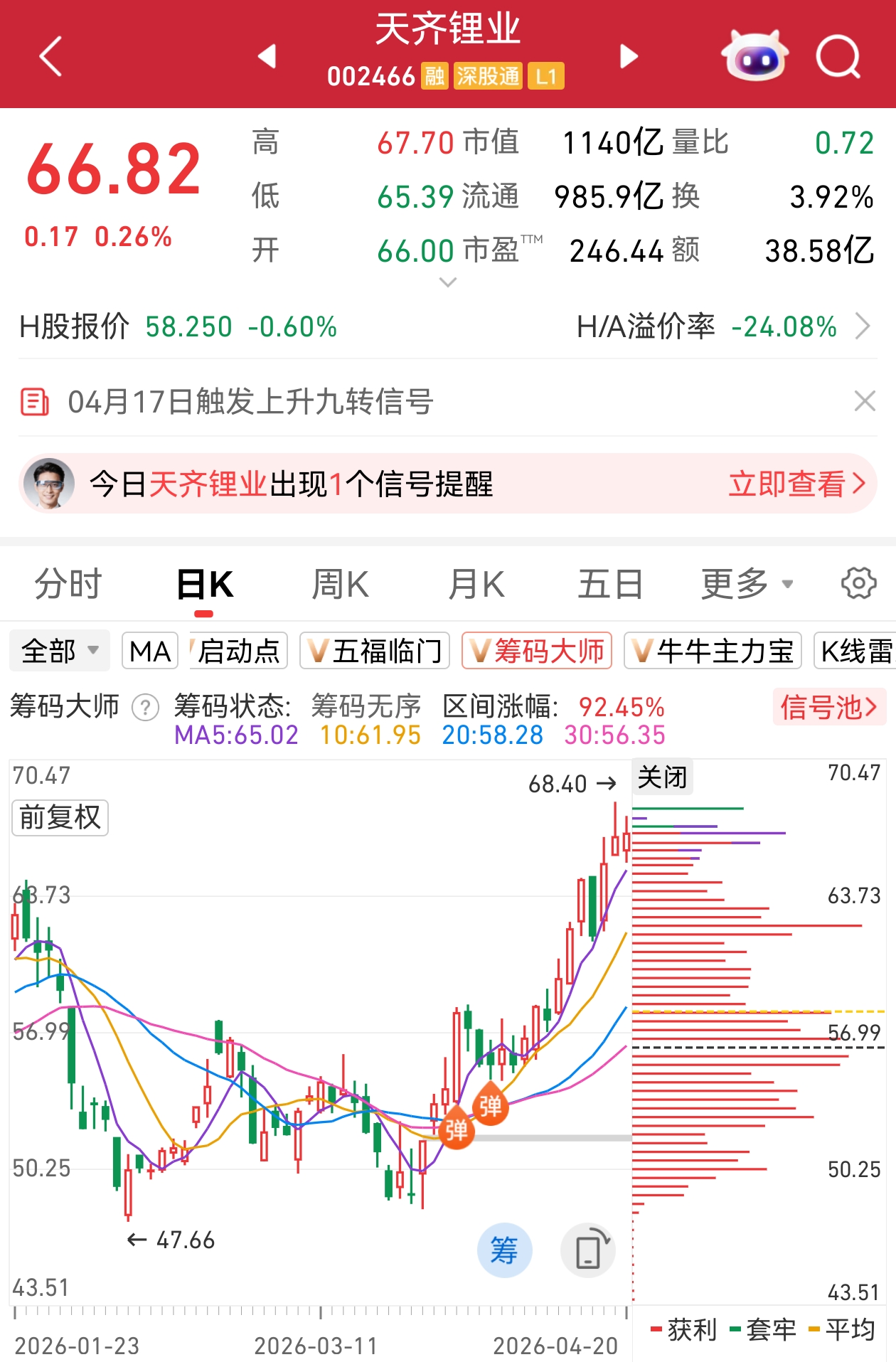896x1362 pixels.
Task: Tap 立即查看 for signal reminder
Action: pyautogui.click(x=796, y=484)
